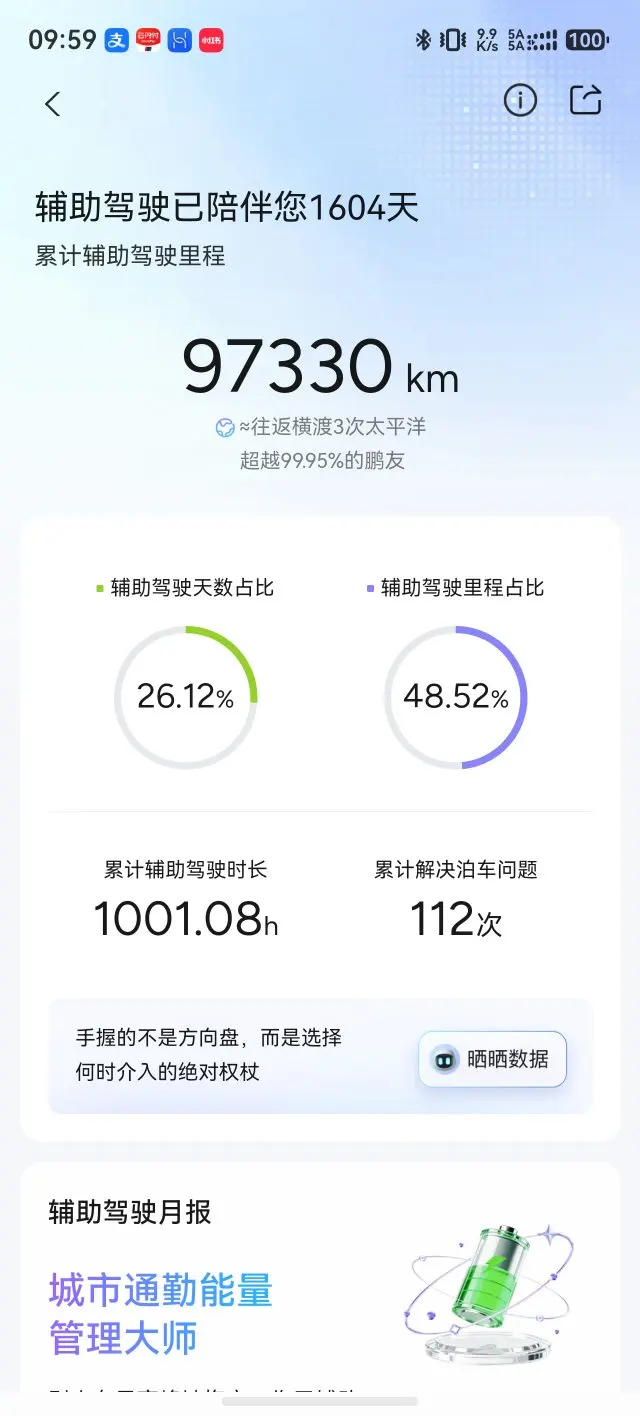Go back using the top-left arrow
This screenshot has width=640, height=1416.
point(53,103)
